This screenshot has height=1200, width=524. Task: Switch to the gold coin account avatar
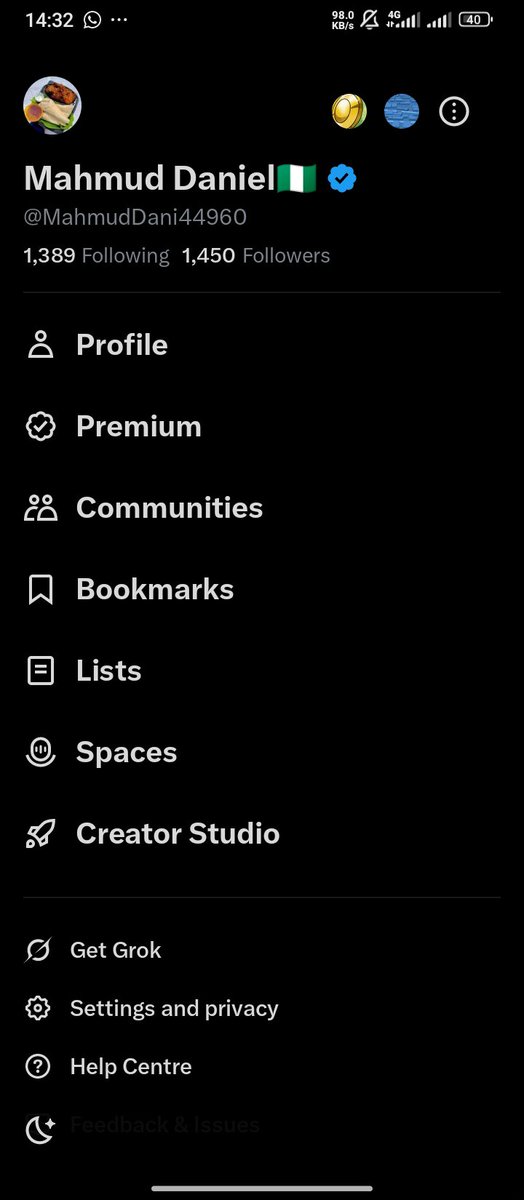pos(349,111)
